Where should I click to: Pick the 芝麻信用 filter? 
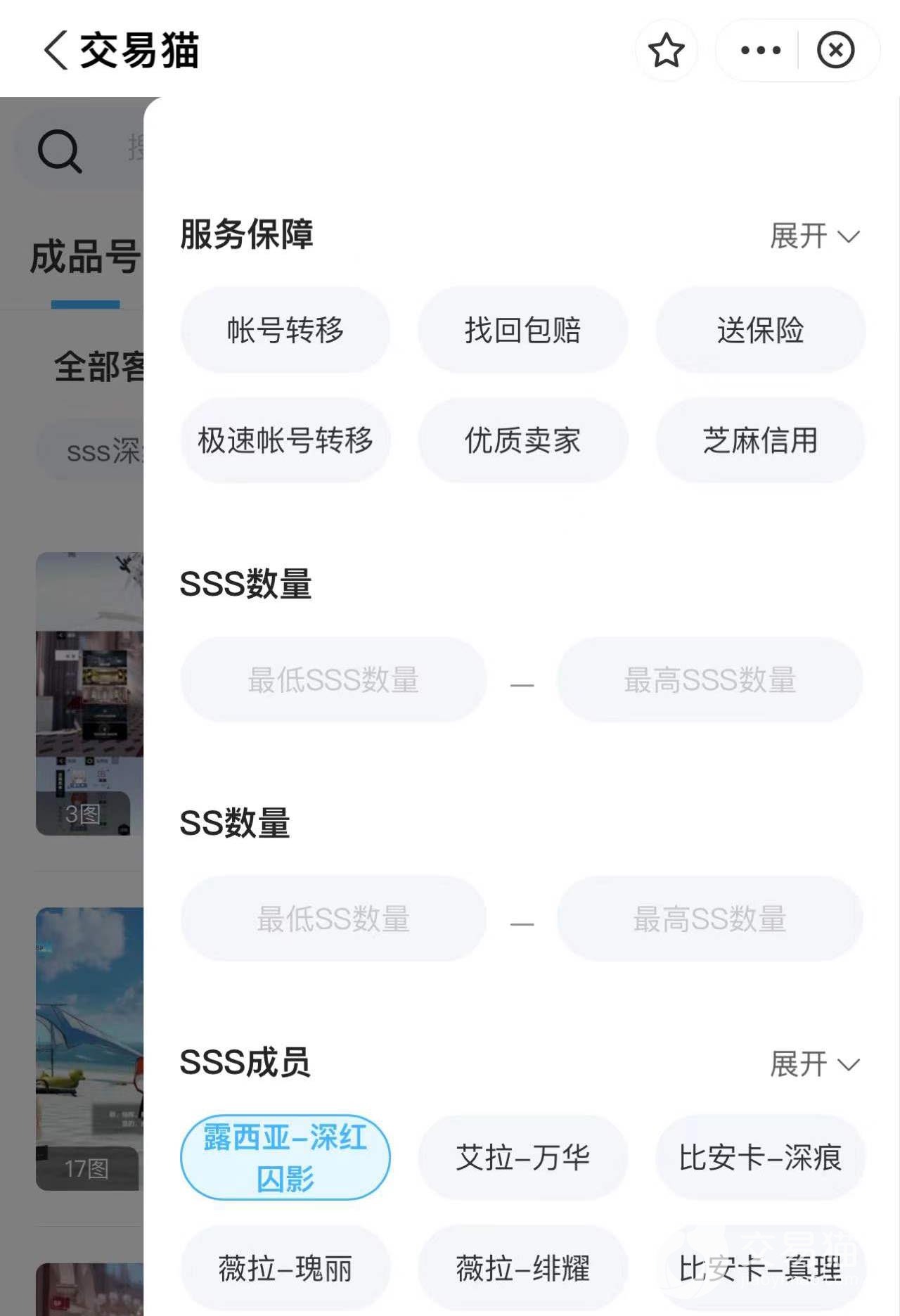760,440
